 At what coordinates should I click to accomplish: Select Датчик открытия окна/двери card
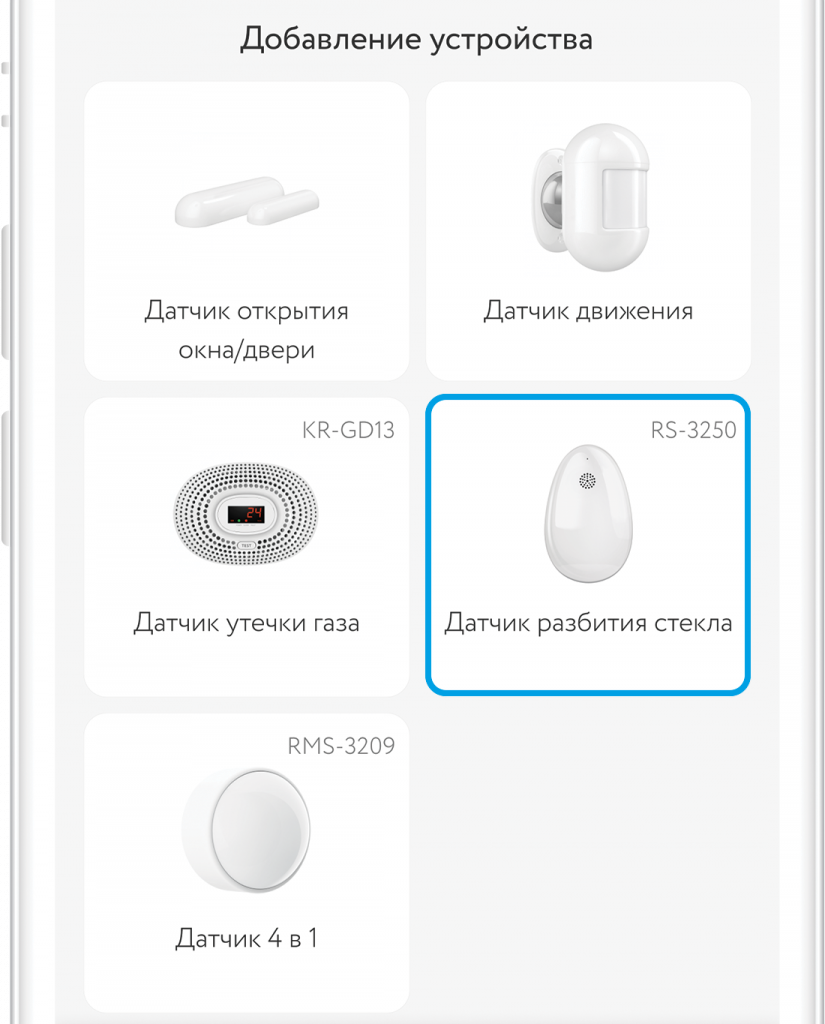[246, 231]
